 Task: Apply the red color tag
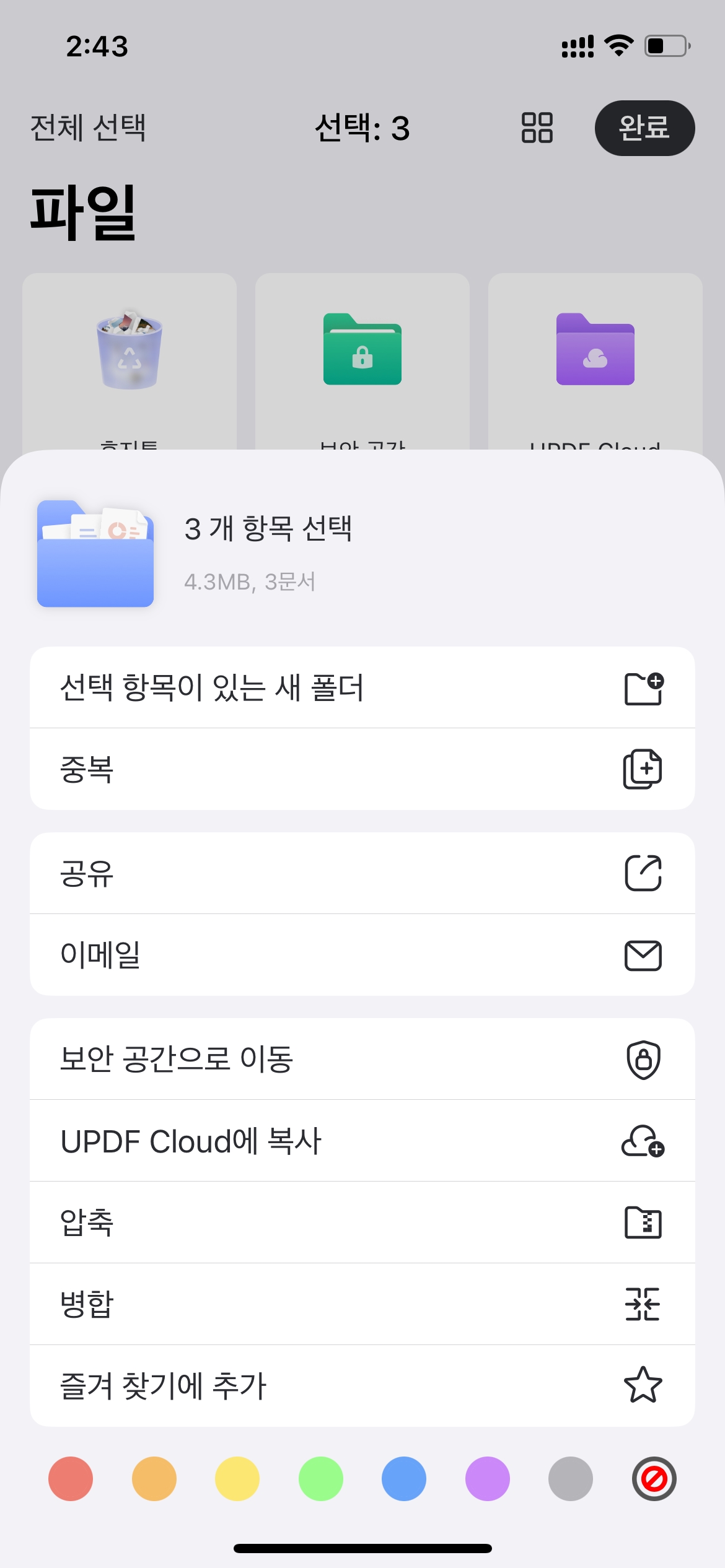pos(71,1479)
